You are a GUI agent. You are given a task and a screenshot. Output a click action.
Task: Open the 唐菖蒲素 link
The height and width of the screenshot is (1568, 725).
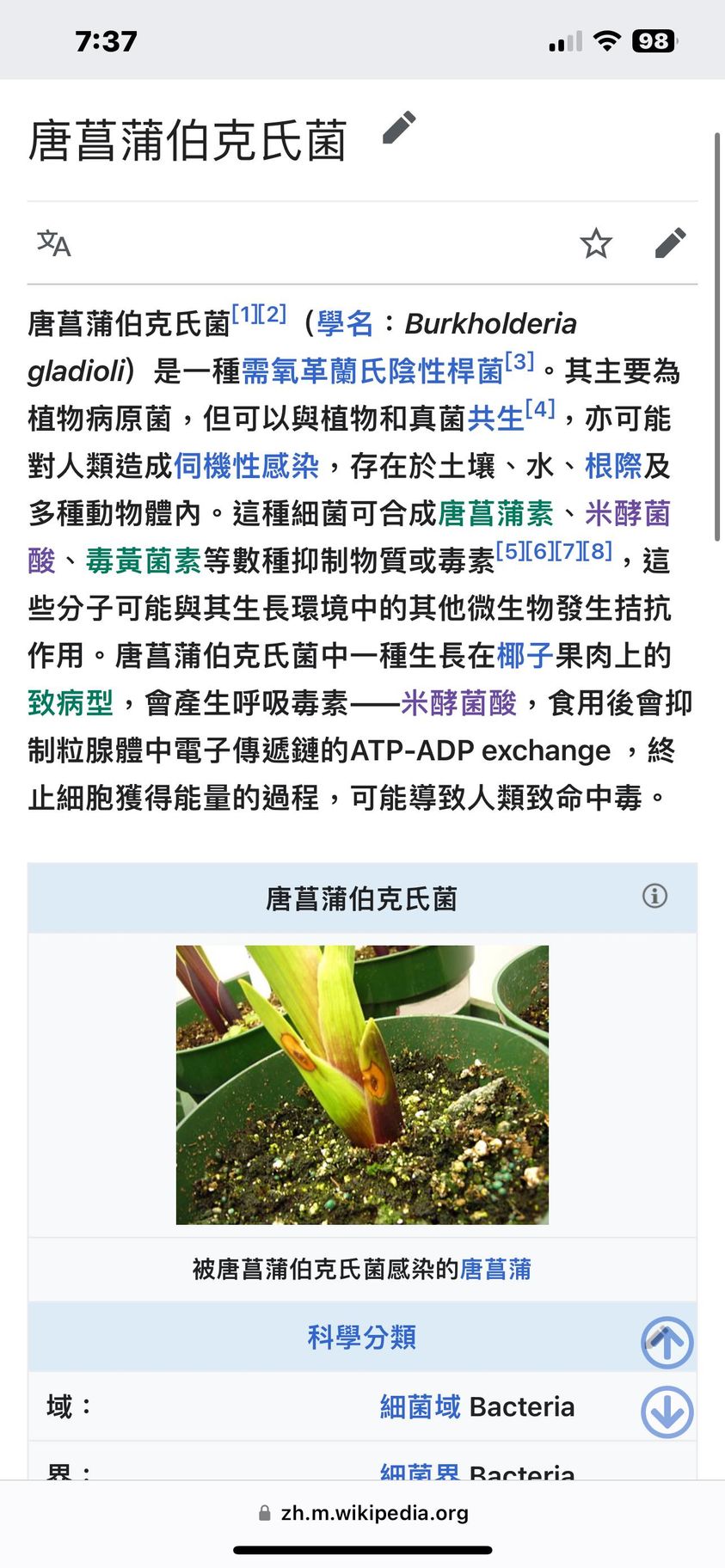coord(496,514)
